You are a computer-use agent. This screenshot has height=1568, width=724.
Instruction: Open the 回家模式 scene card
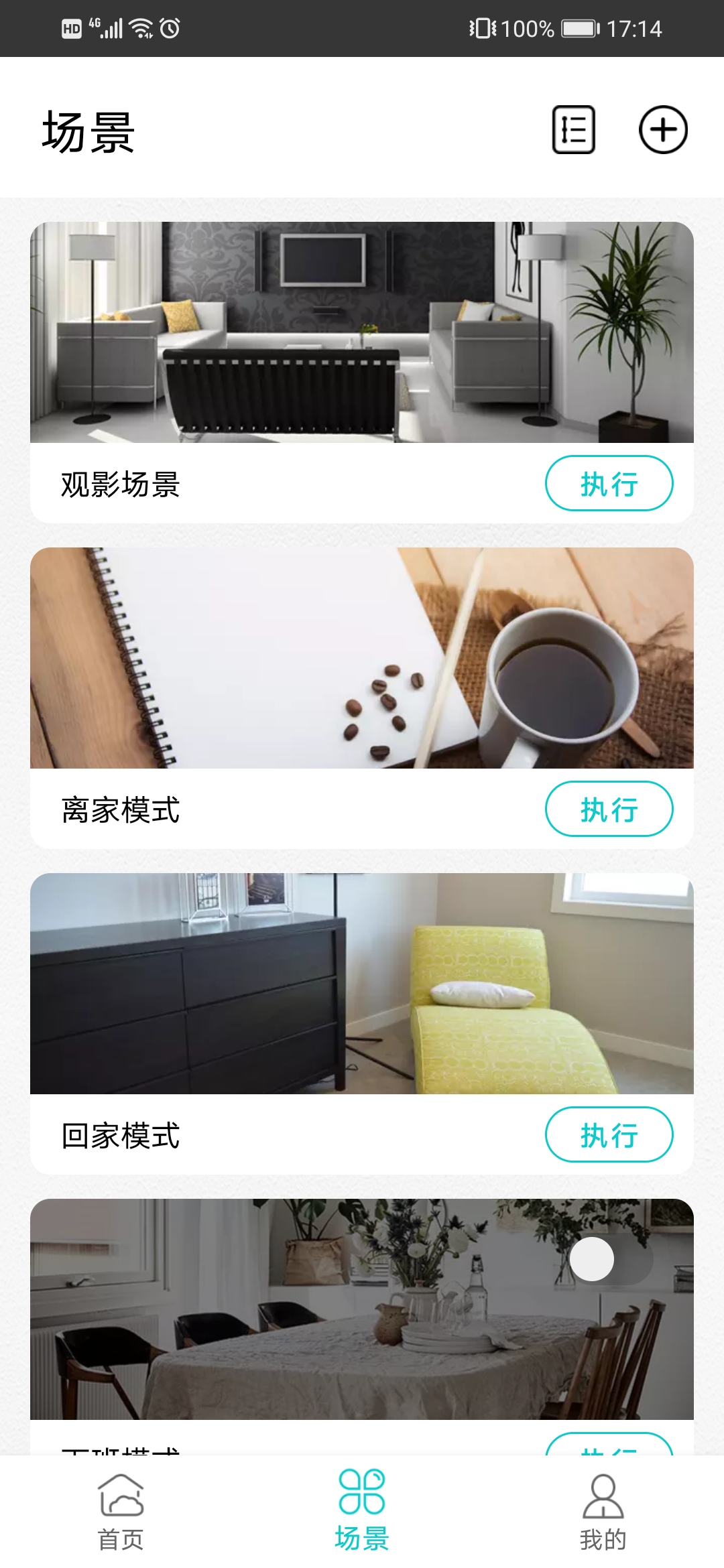click(x=362, y=984)
